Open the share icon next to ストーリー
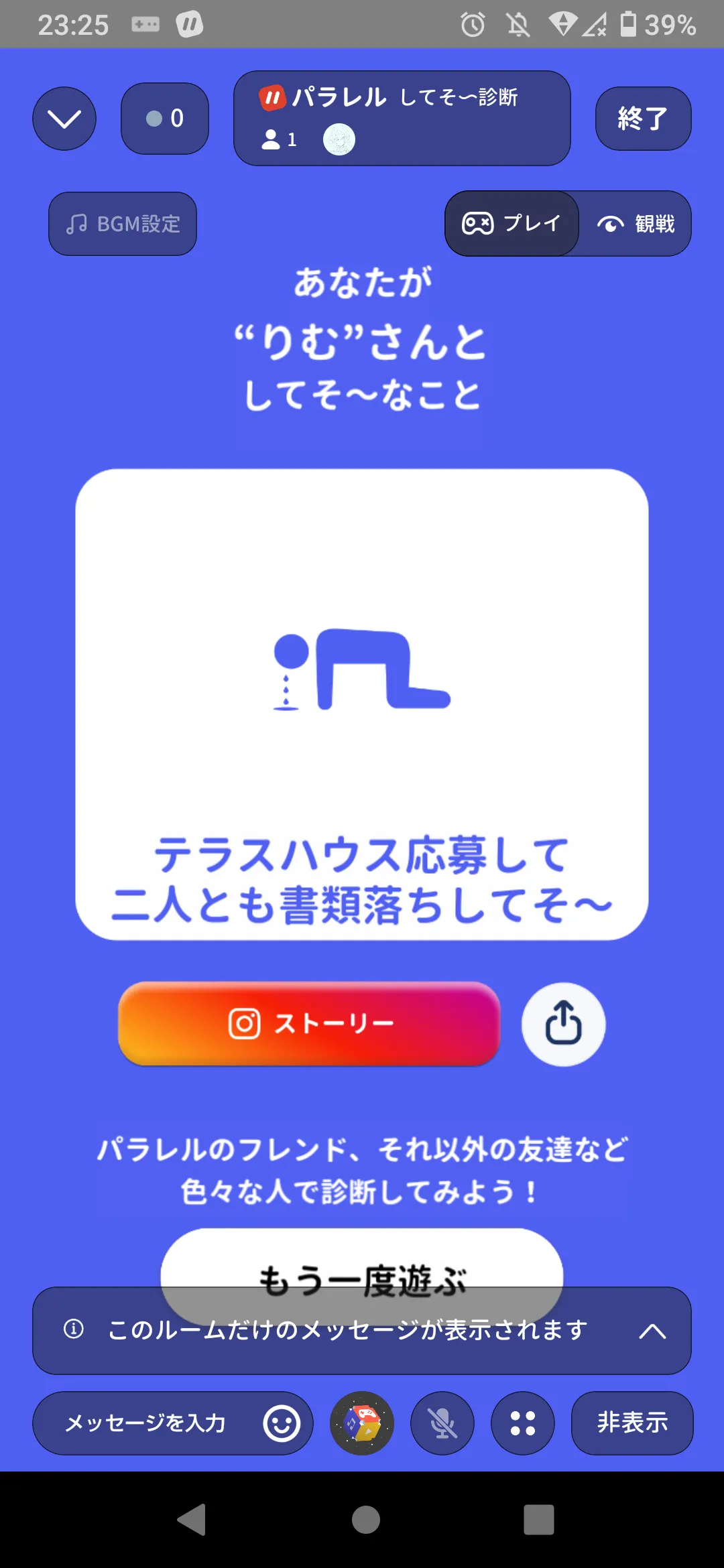 tap(563, 1024)
